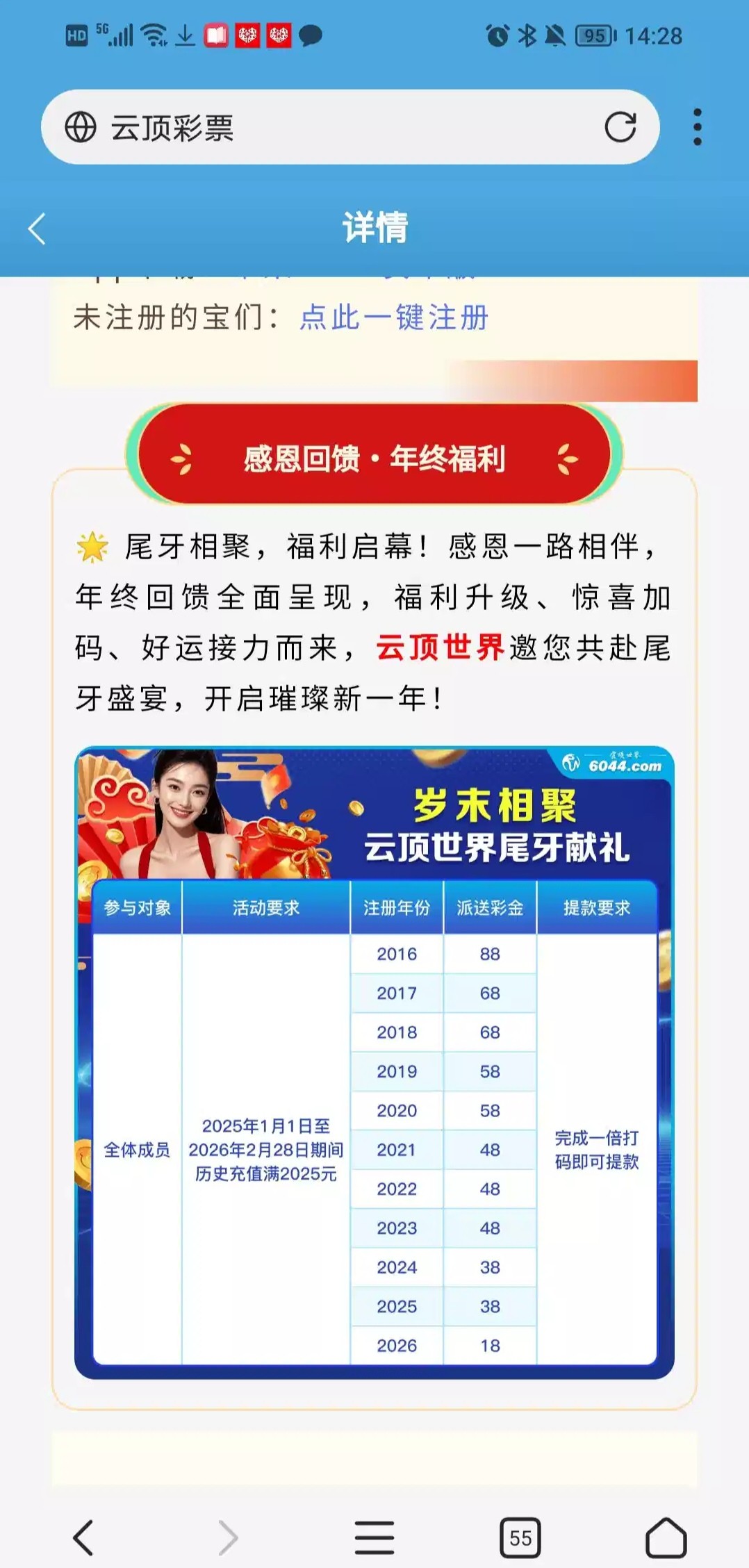The image size is (749, 1568).
Task: View the 55 open browser tabs
Action: coord(520,1536)
